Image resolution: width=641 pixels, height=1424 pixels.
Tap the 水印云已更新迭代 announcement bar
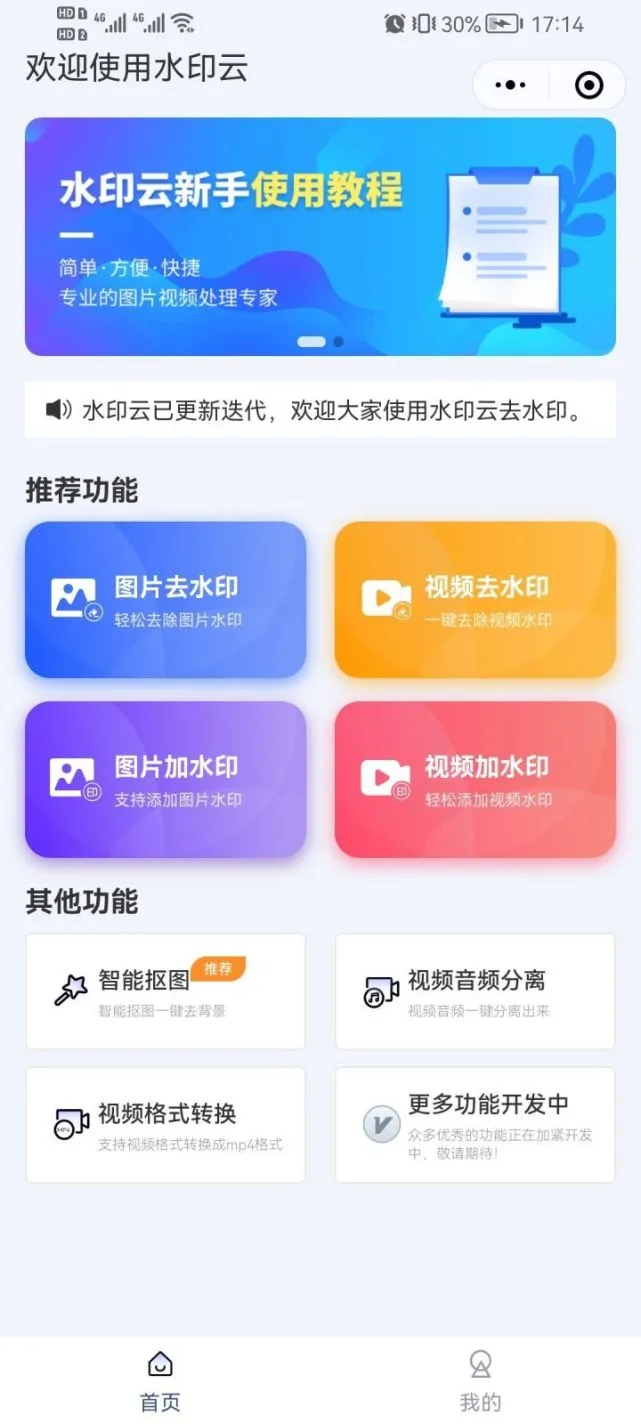[320, 410]
